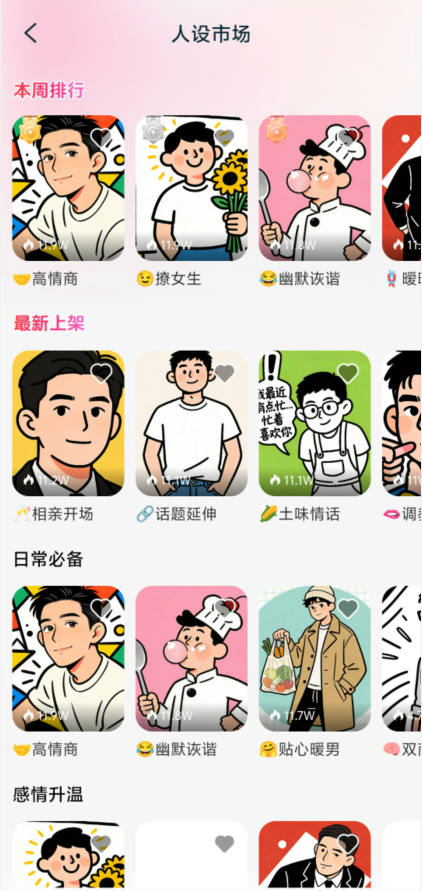Go back using the top-left arrow
Viewport: 422px width, 891px height.
tap(31, 34)
